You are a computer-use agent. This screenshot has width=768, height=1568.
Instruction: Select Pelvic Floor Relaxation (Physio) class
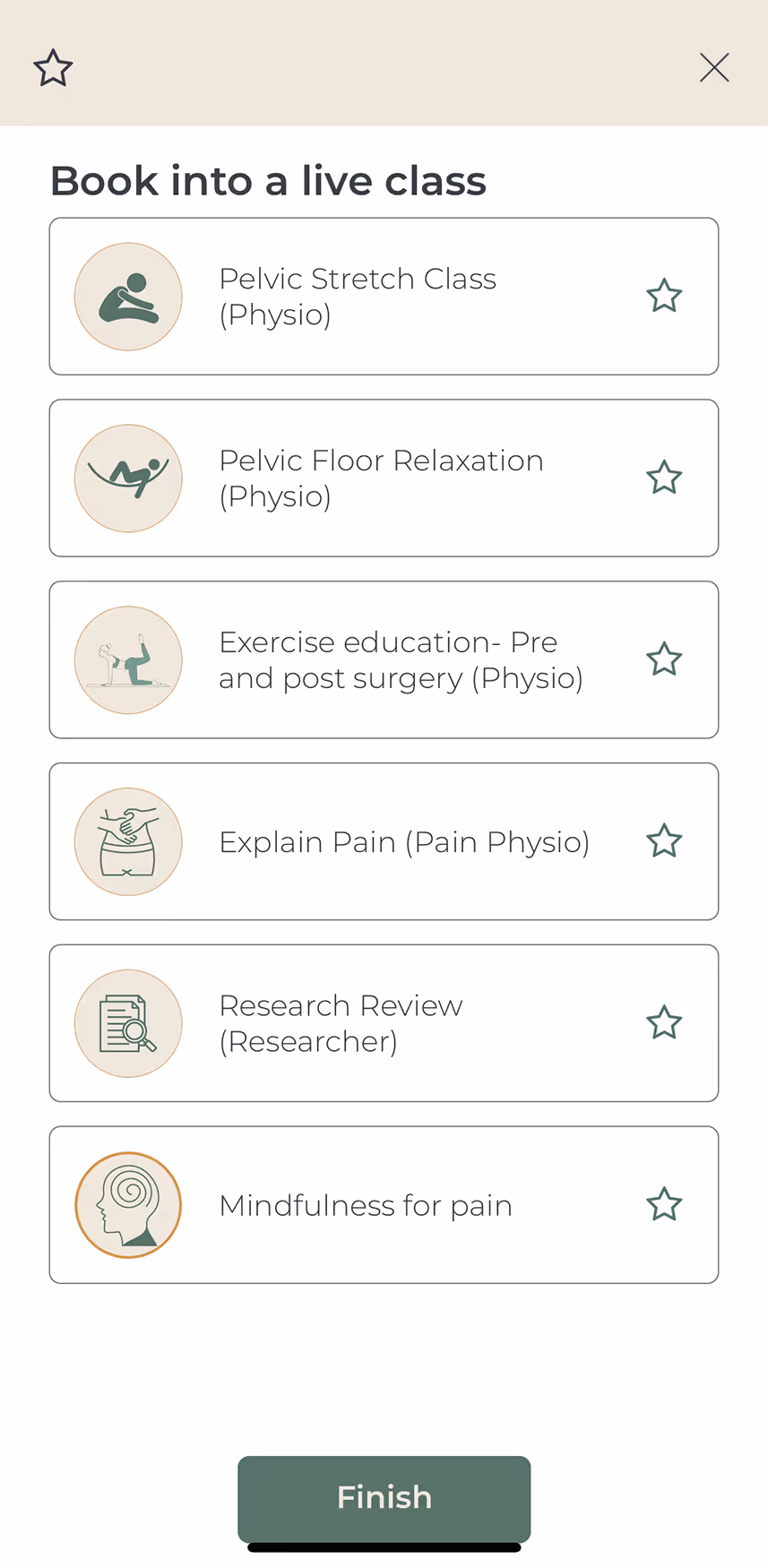[x=381, y=478]
